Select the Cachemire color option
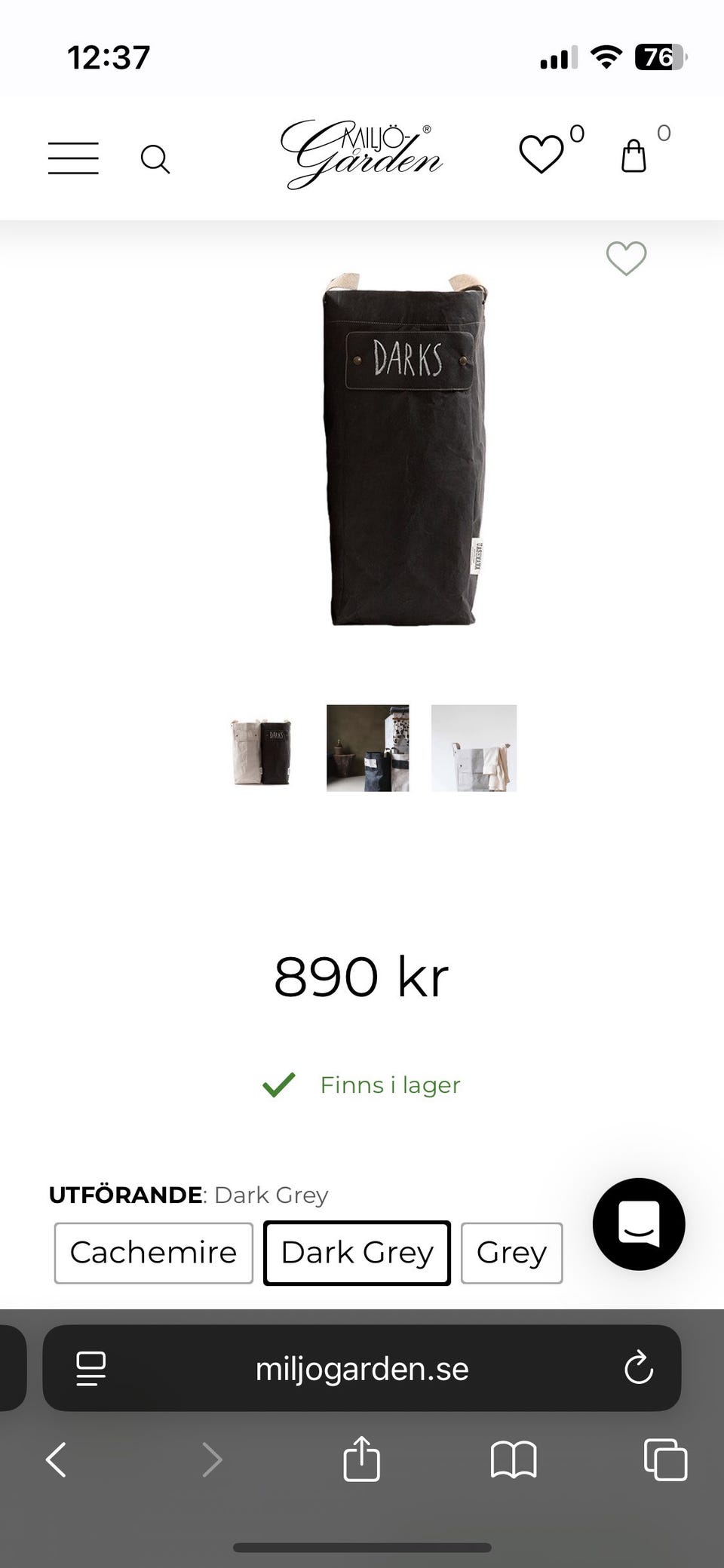 pos(152,1253)
